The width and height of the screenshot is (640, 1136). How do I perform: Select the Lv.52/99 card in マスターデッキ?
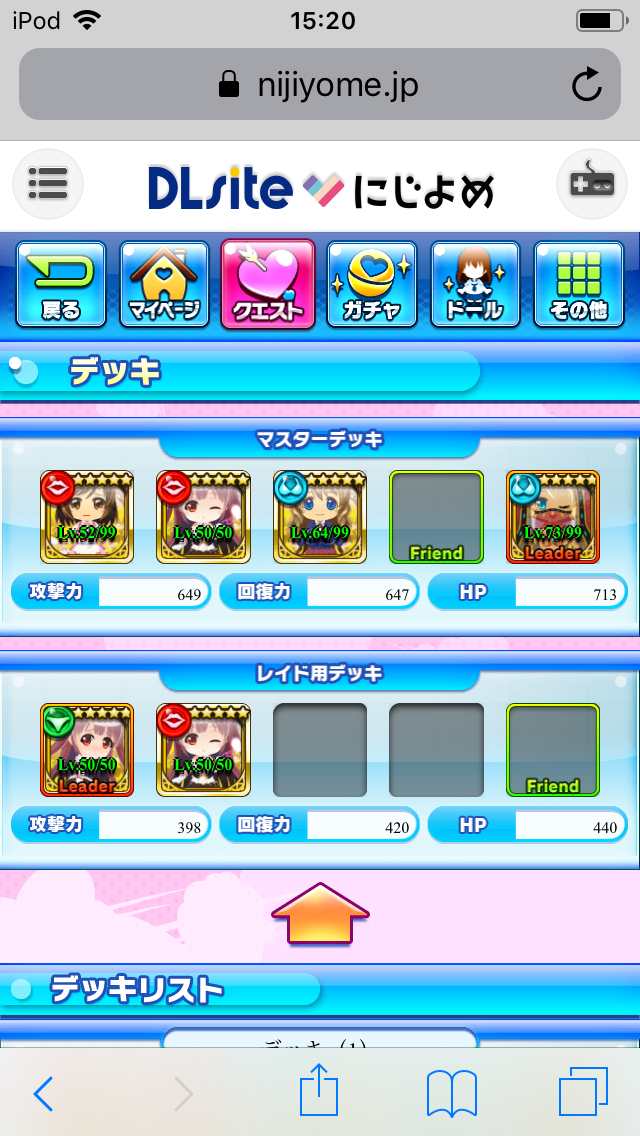click(x=87, y=517)
